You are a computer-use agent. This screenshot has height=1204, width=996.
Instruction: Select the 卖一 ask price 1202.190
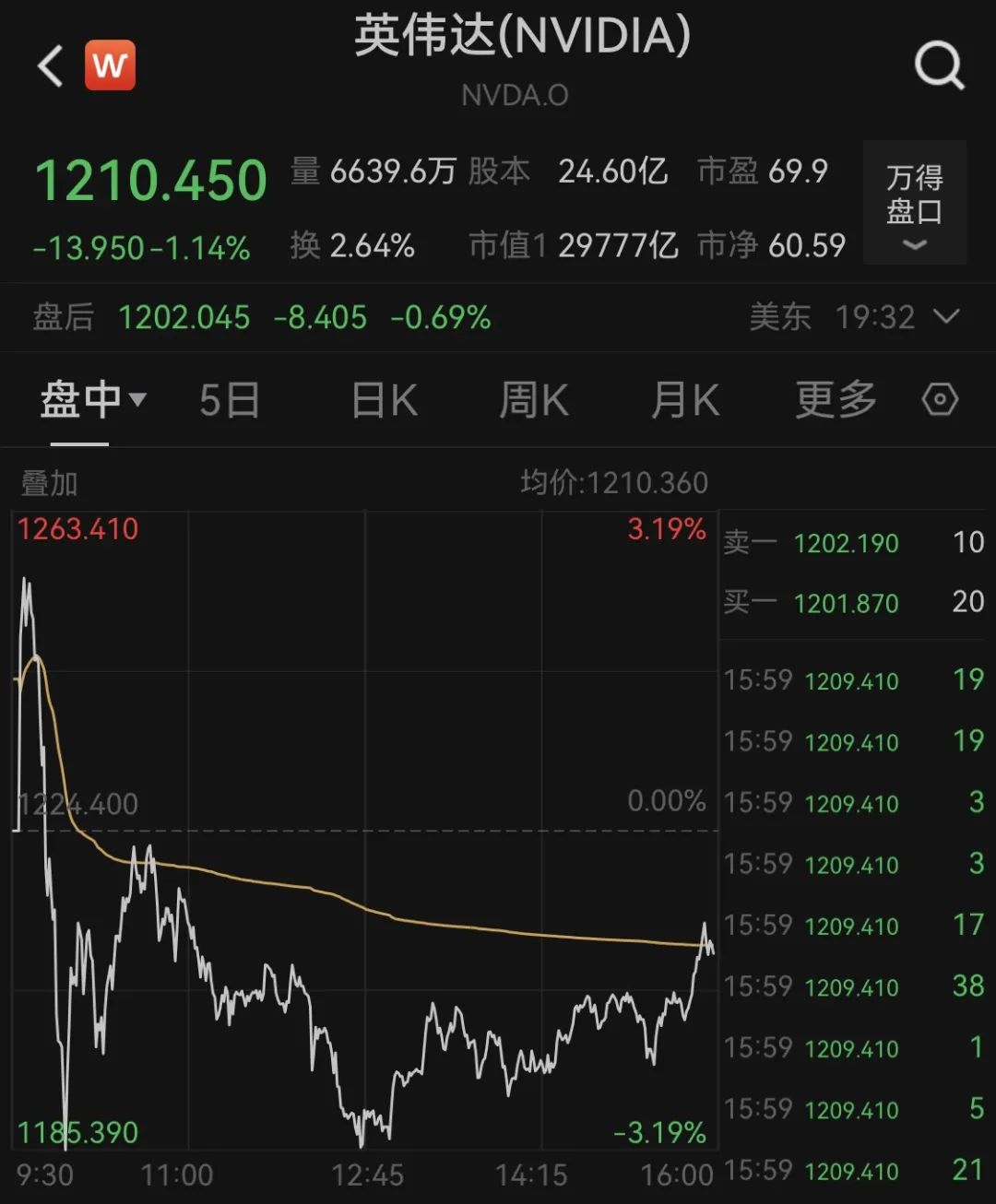click(846, 544)
